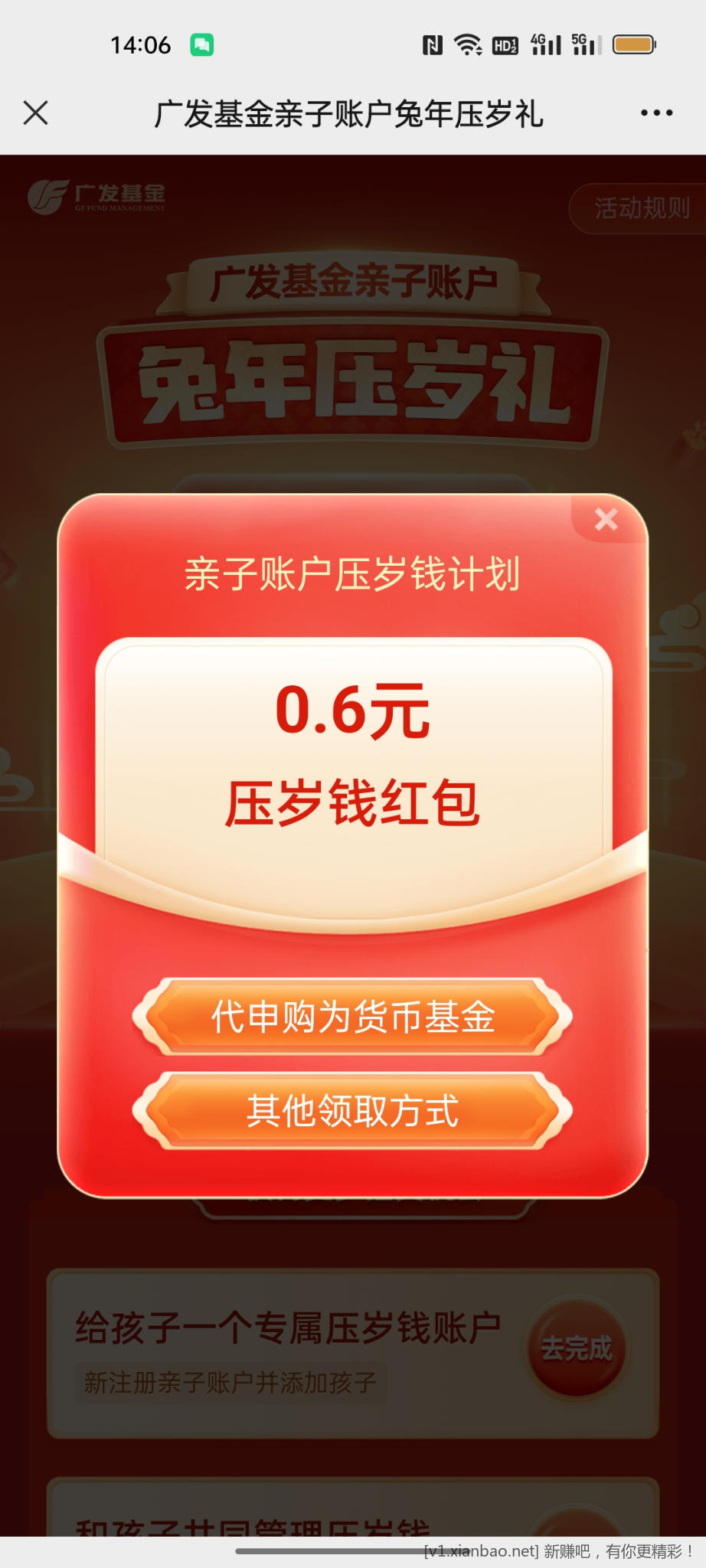Dismiss the red envelope popup
Viewport: 706px width, 1568px height.
[606, 520]
